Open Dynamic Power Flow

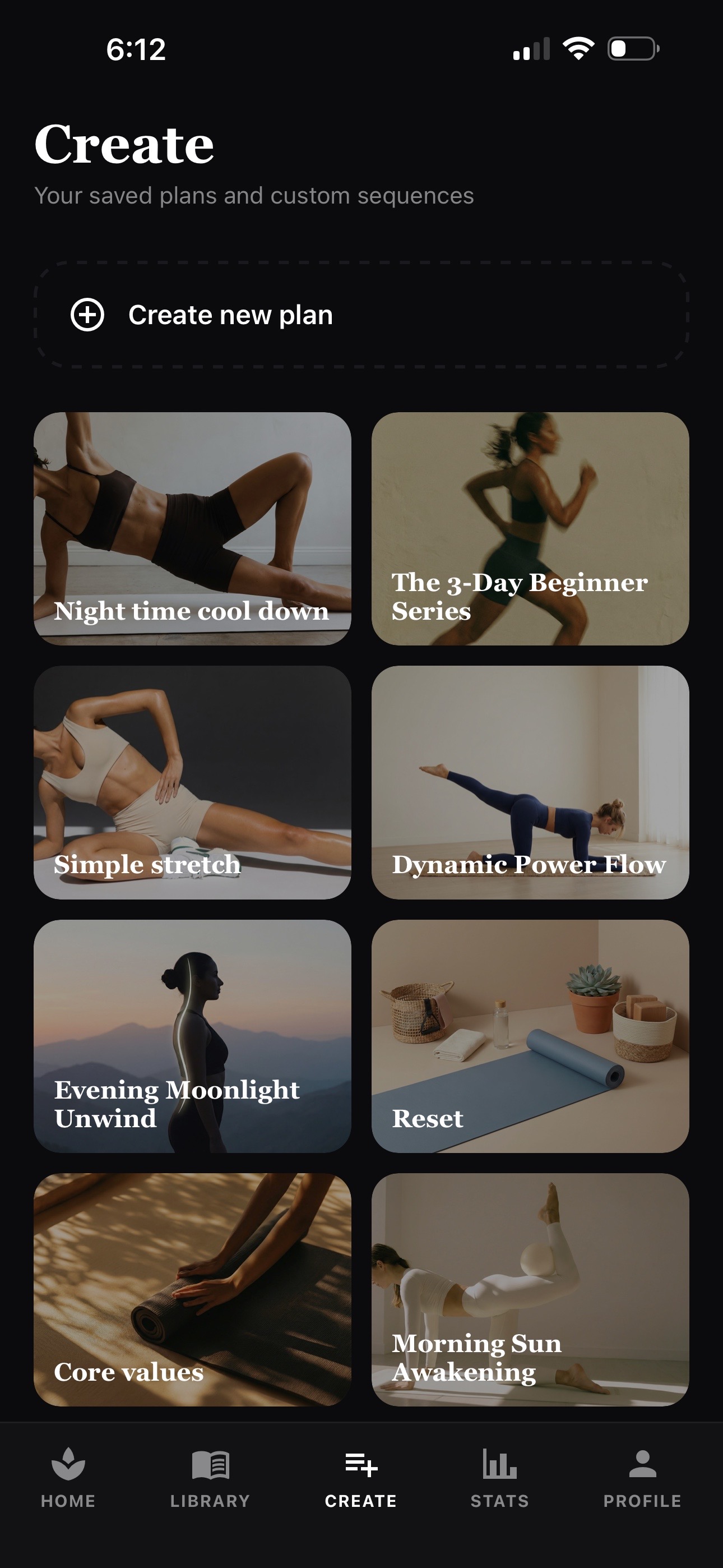[530, 782]
